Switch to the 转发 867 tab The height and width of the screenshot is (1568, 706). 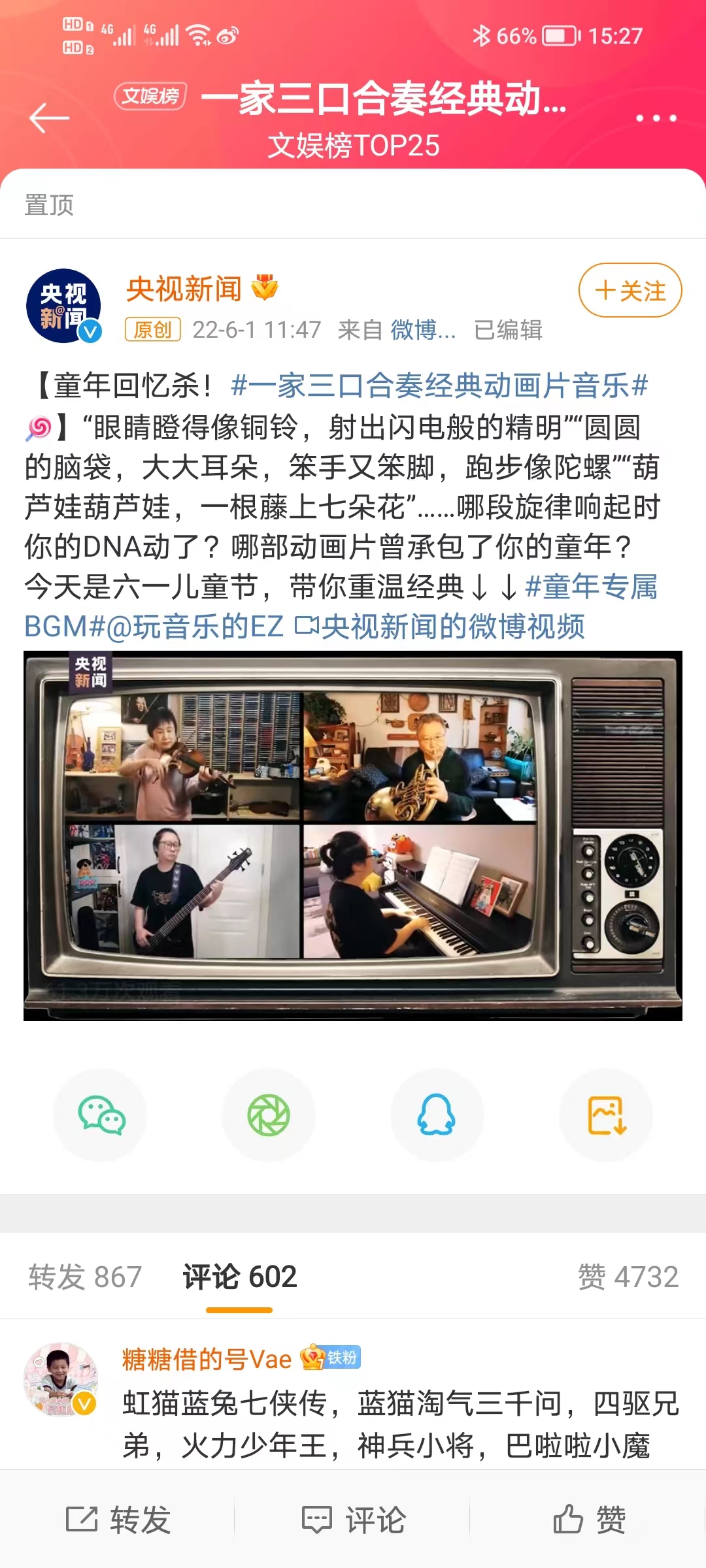[85, 1276]
